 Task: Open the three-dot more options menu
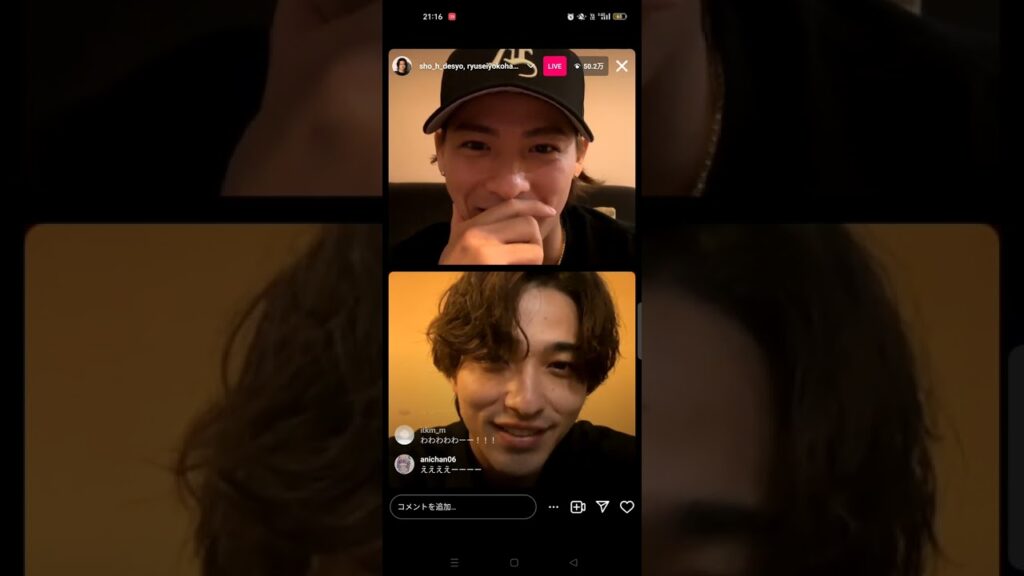[553, 507]
